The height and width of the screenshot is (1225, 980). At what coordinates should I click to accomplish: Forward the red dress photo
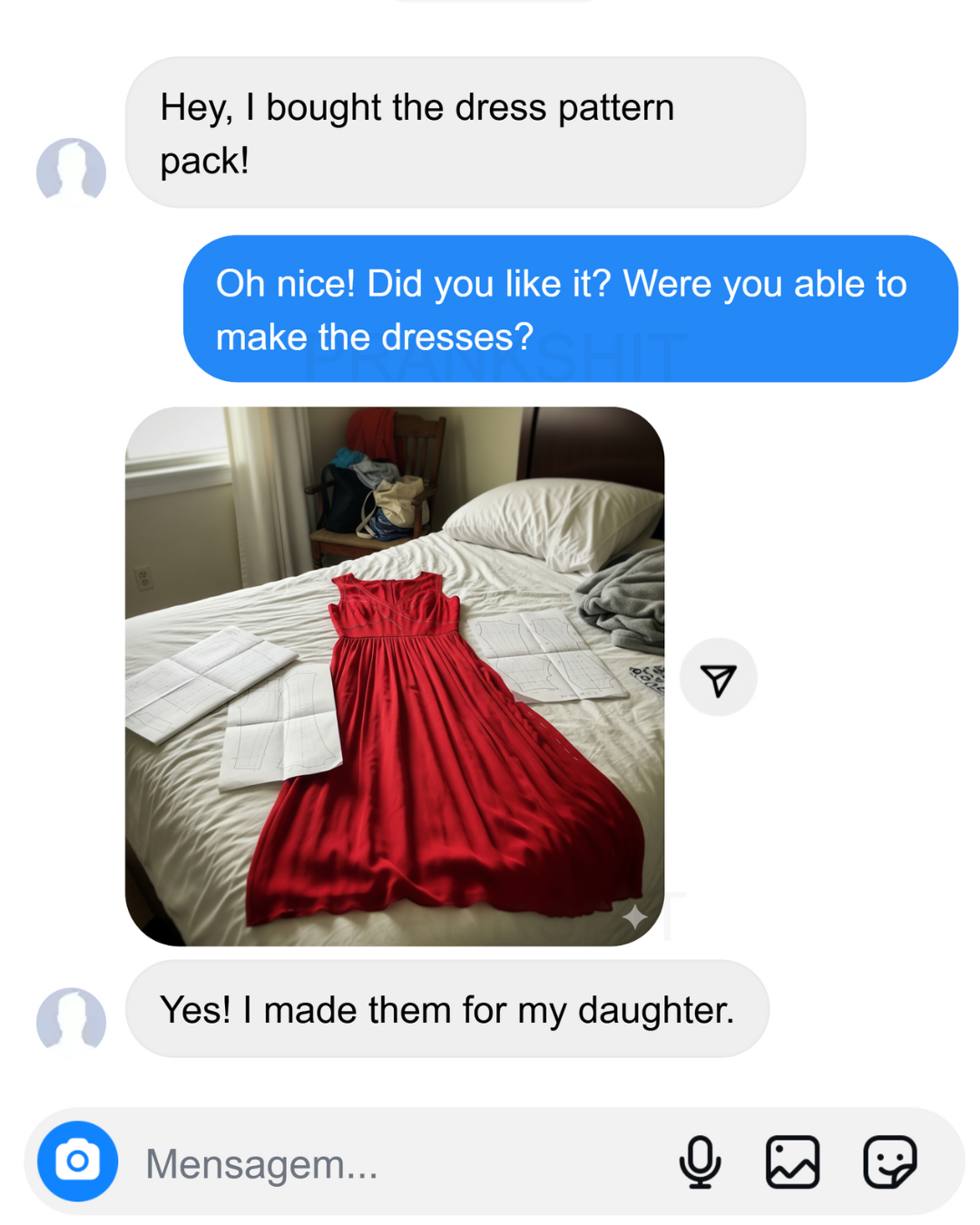pos(718,678)
